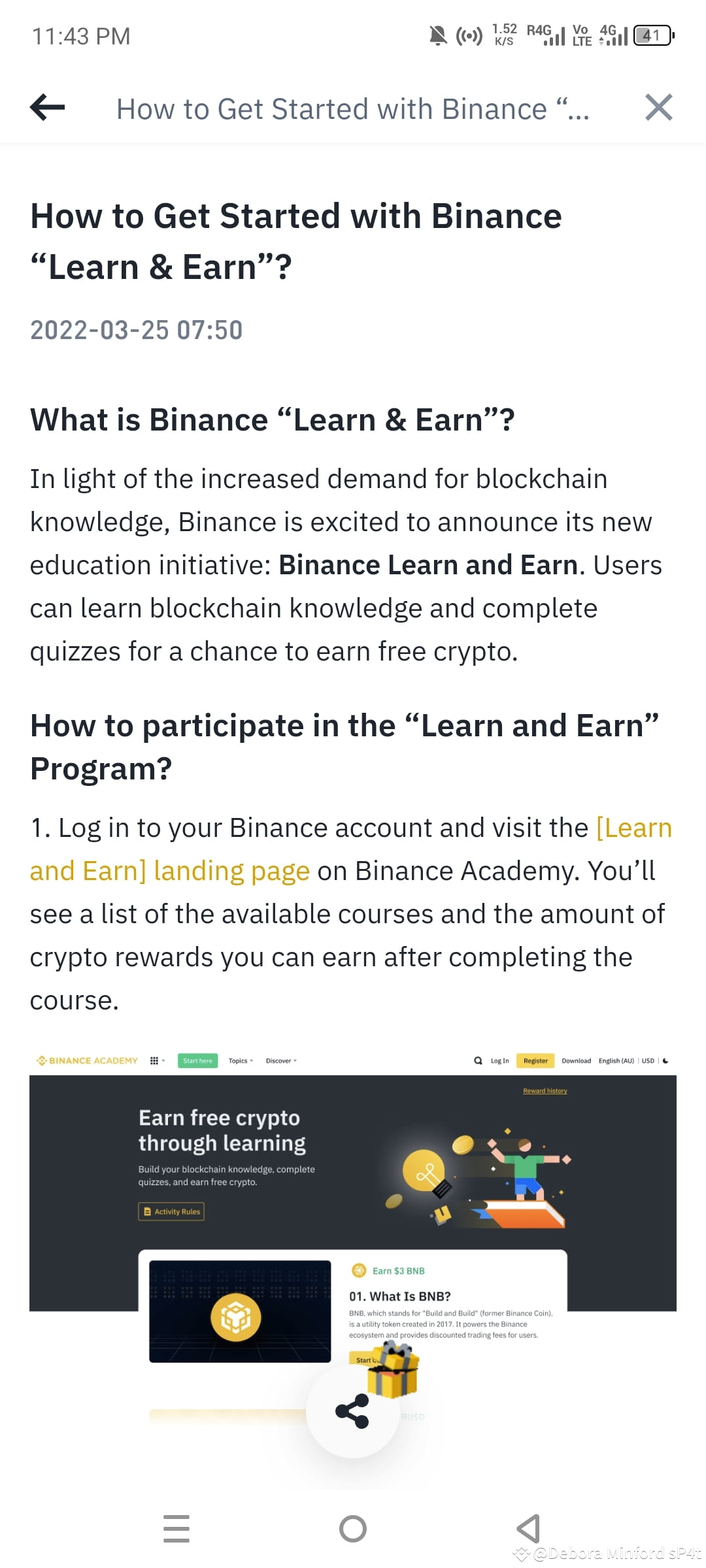Viewport: 706px width, 1568px height.
Task: Click the Reward history link
Action: (x=545, y=1090)
